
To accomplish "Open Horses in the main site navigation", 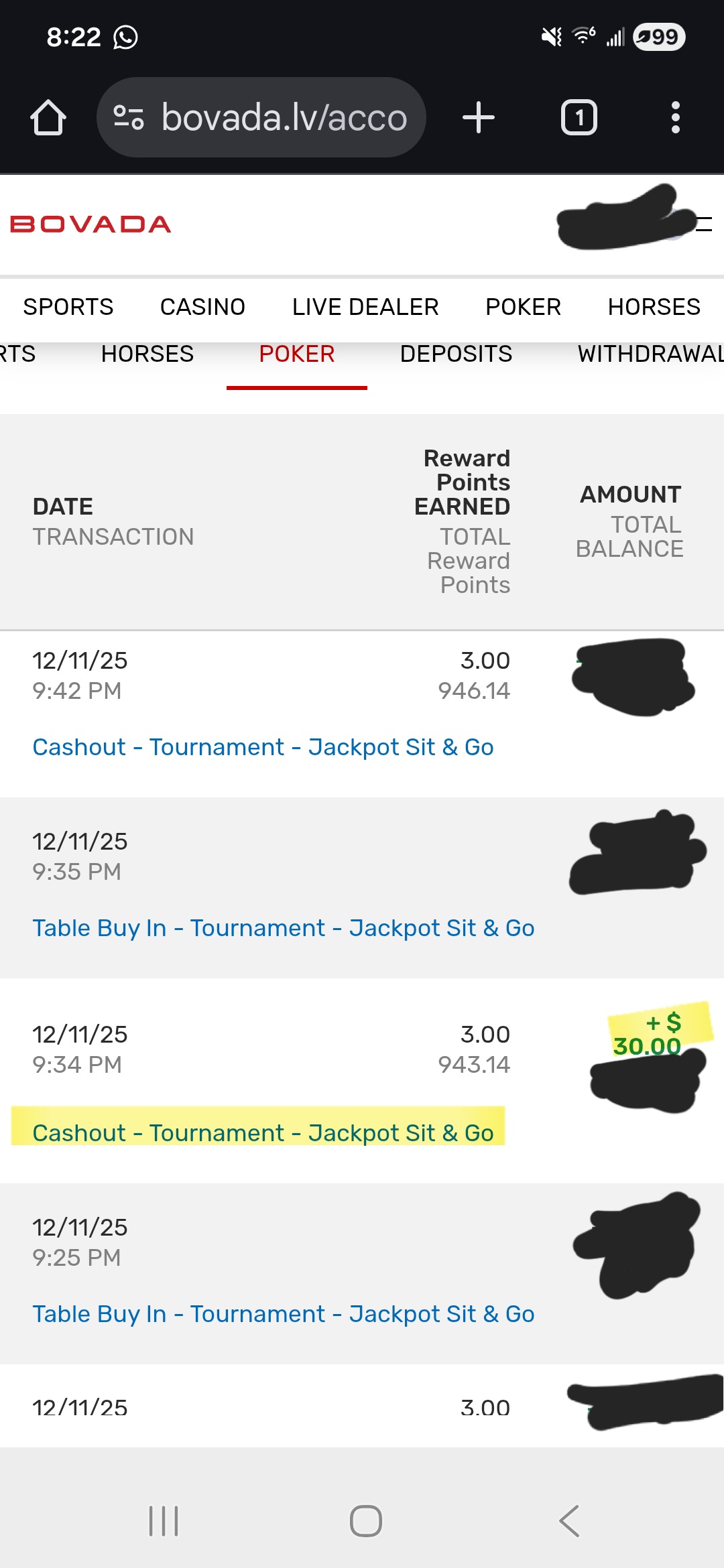I will click(654, 307).
